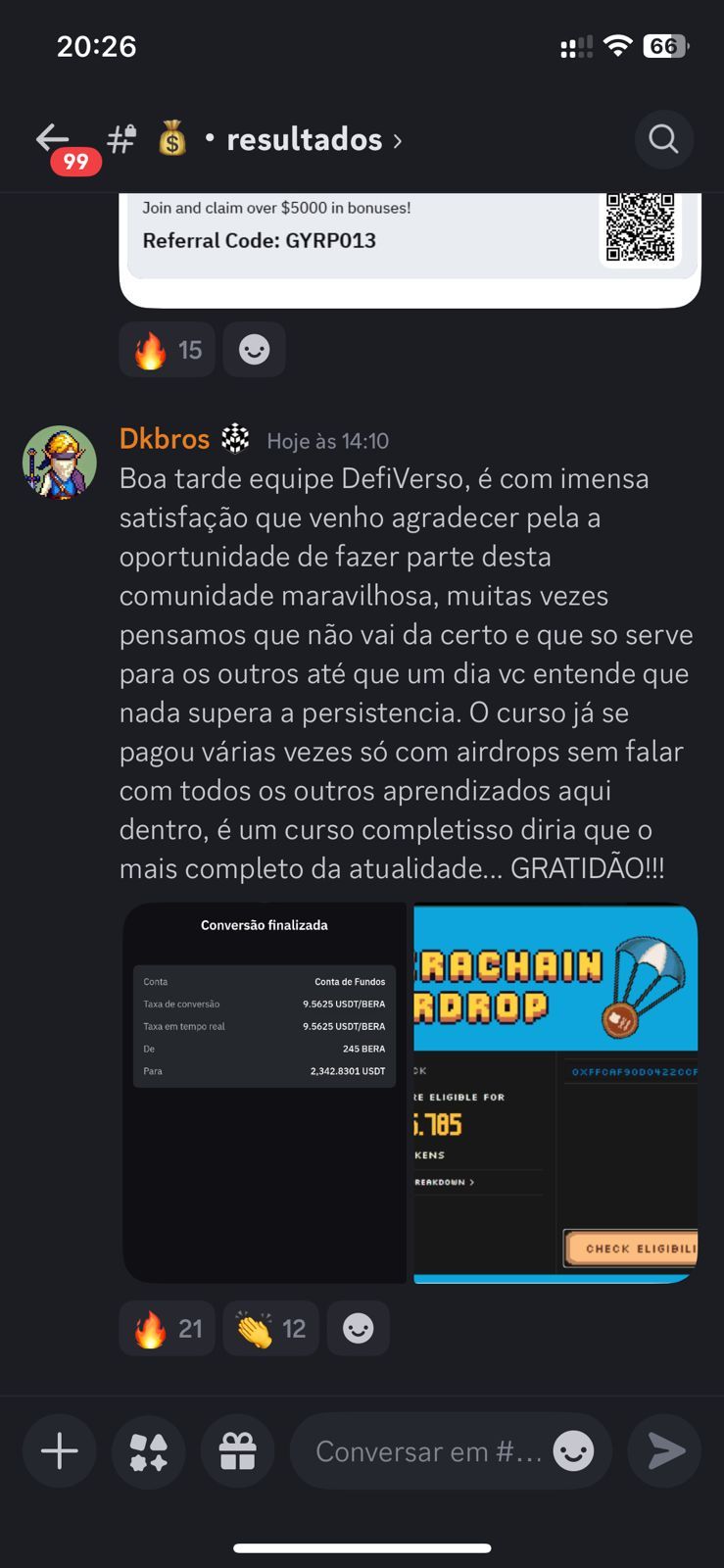Image resolution: width=724 pixels, height=1568 pixels.
Task: Send the message with arrow icon
Action: (x=665, y=1451)
